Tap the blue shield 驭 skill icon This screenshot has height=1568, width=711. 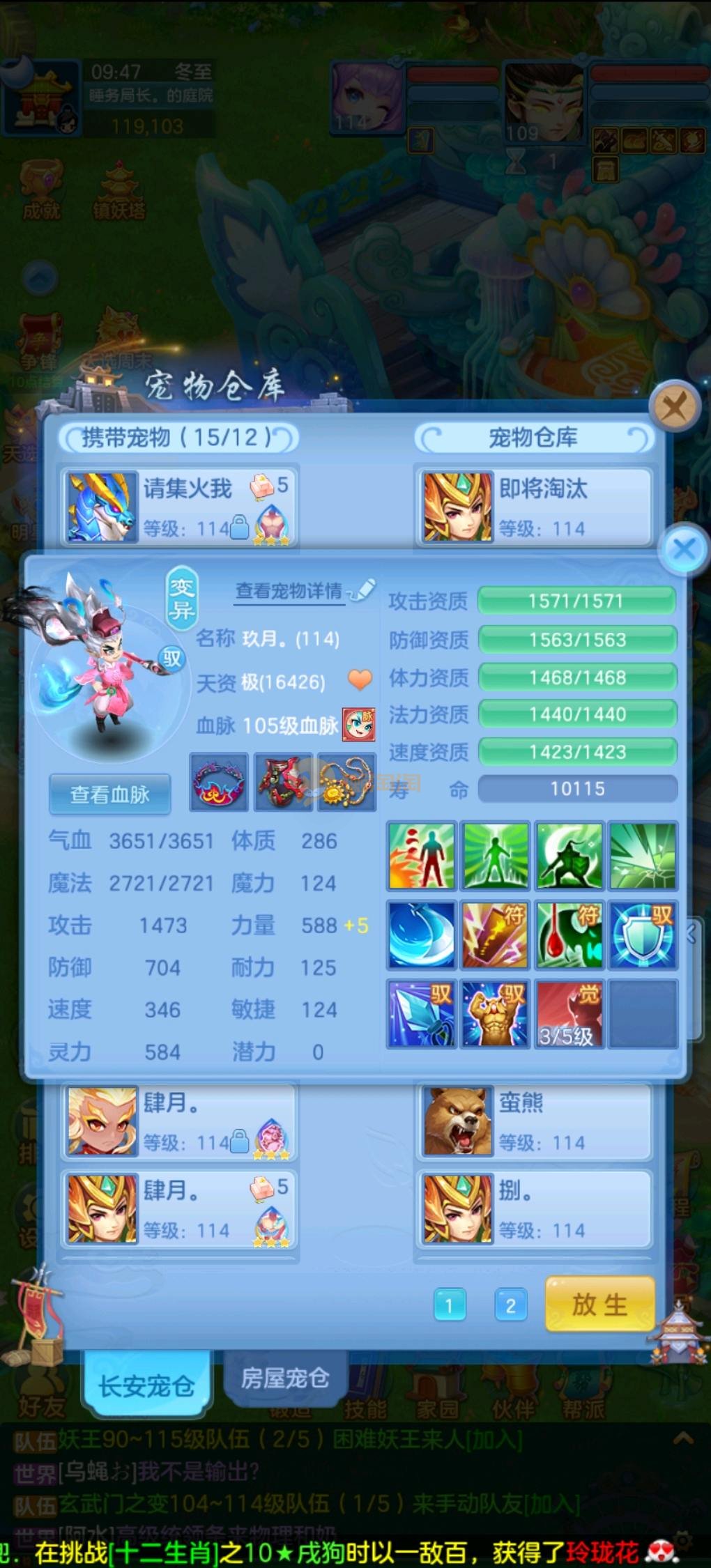pos(643,935)
